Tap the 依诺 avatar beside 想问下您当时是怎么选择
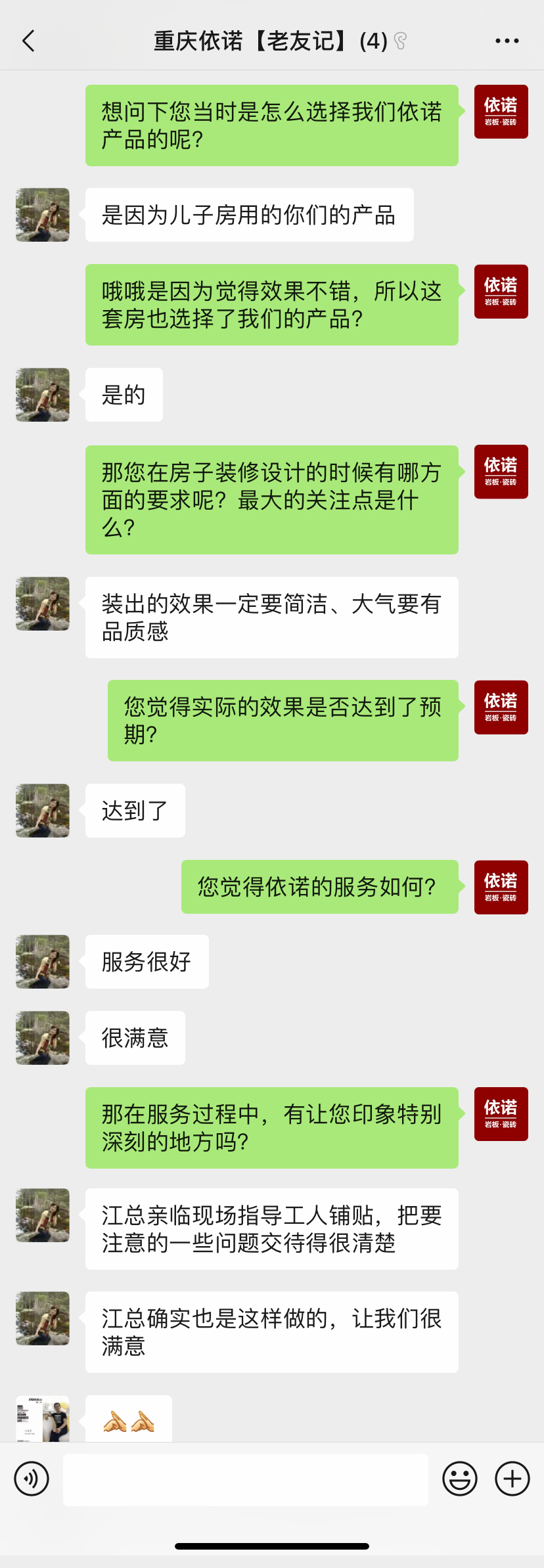The image size is (544, 1568). click(x=501, y=112)
